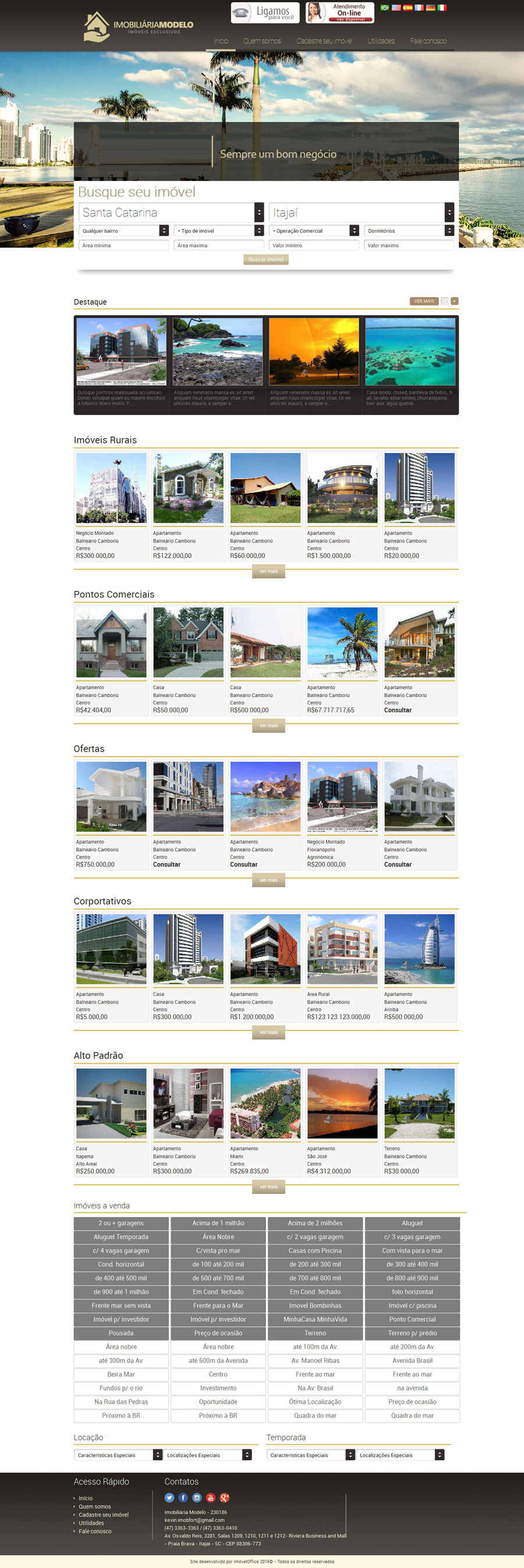Viewport: 524px width, 1568px height.
Task: Tap the Valor mínimo field
Action: point(313,246)
